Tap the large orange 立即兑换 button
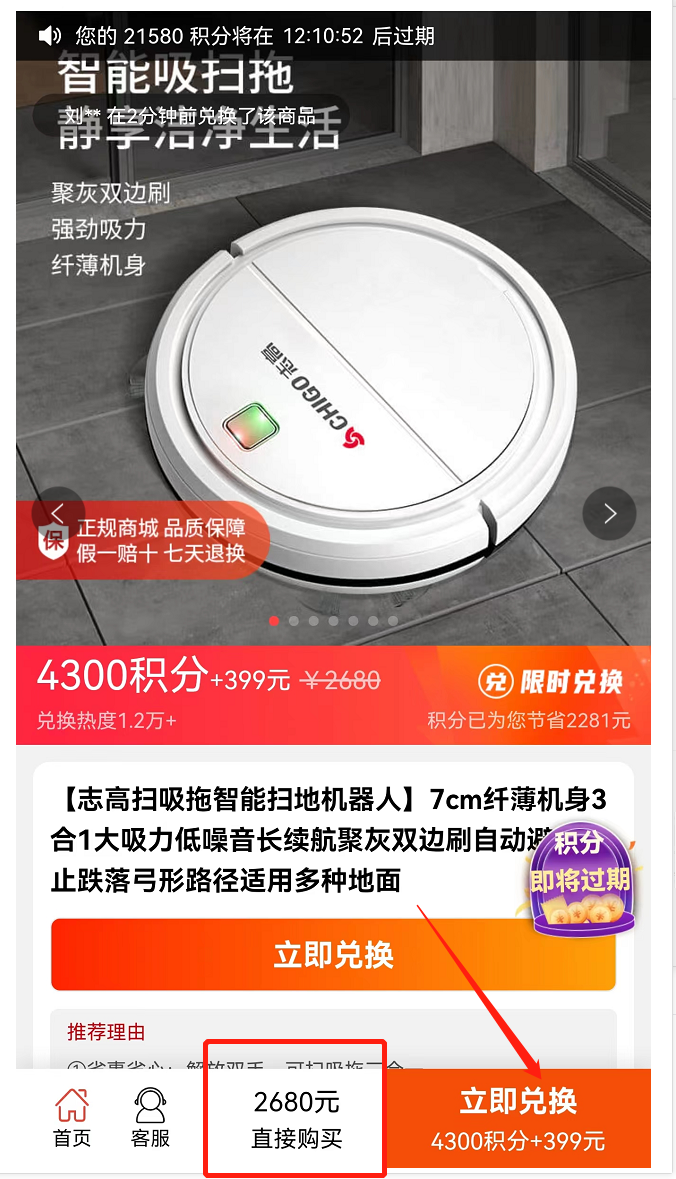The image size is (676, 1179). pyautogui.click(x=333, y=954)
